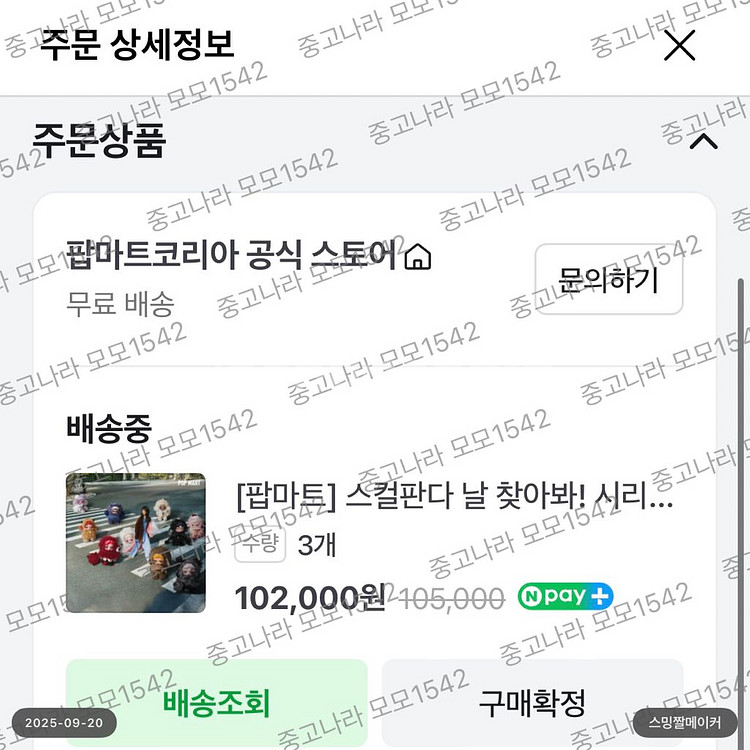Close the 주문 상세정보 screen

(x=679, y=45)
